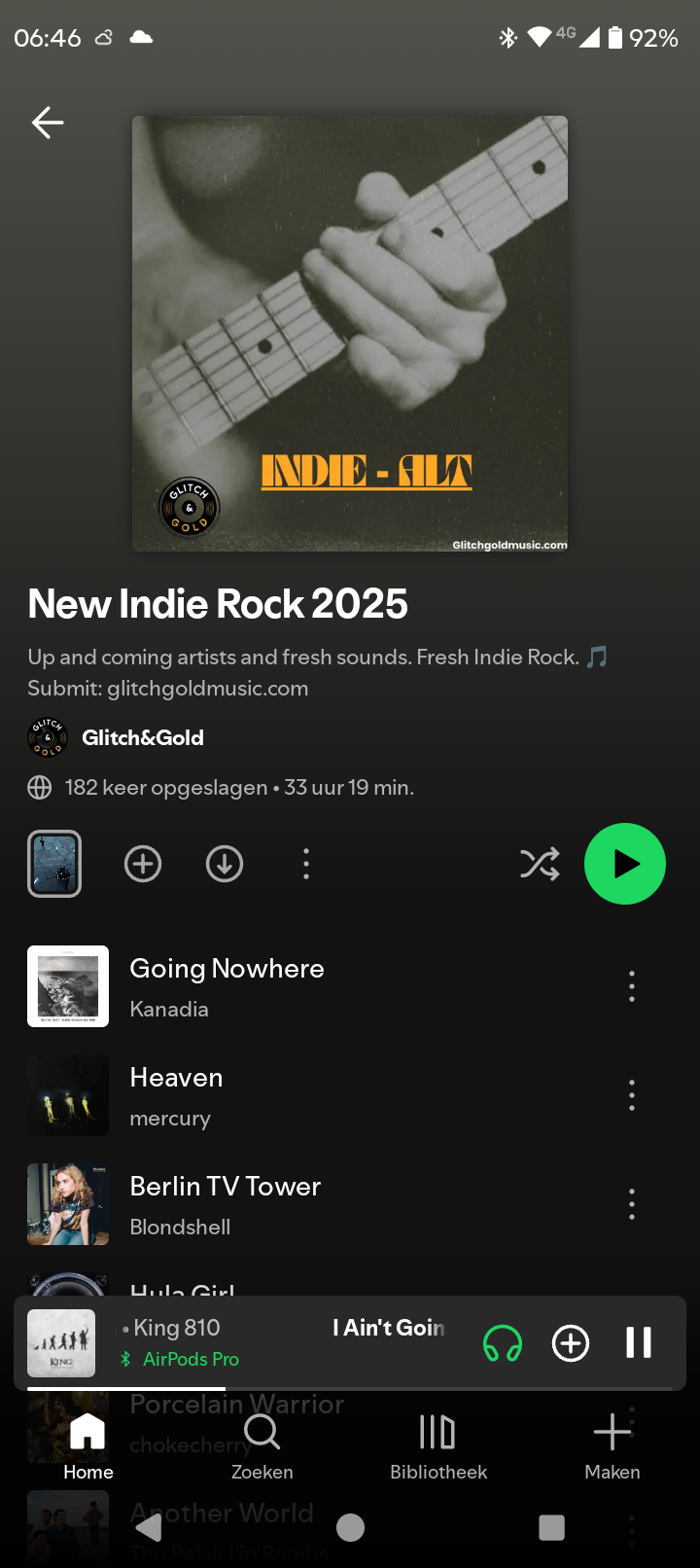This screenshot has height=1568, width=700.
Task: Play Heaven by mercury
Action: [177, 1095]
